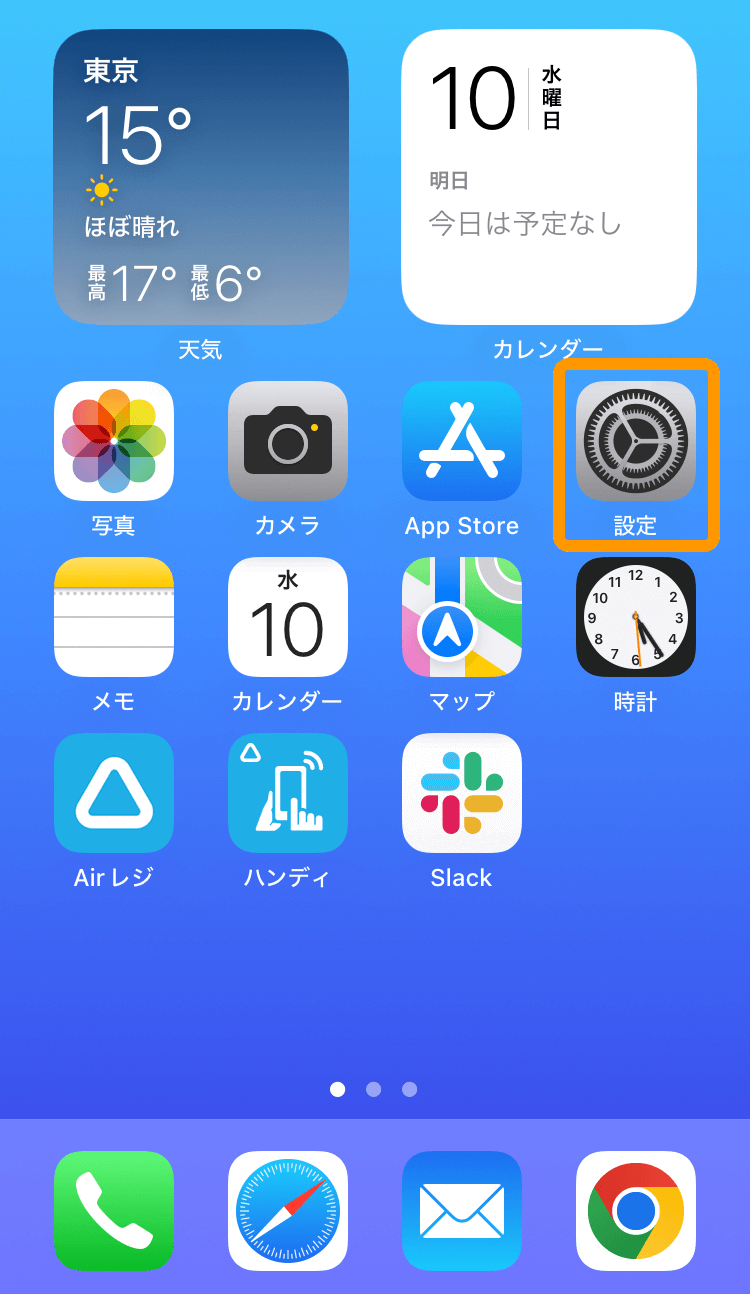
Task: Open the メモ (Notes) app
Action: click(x=114, y=617)
